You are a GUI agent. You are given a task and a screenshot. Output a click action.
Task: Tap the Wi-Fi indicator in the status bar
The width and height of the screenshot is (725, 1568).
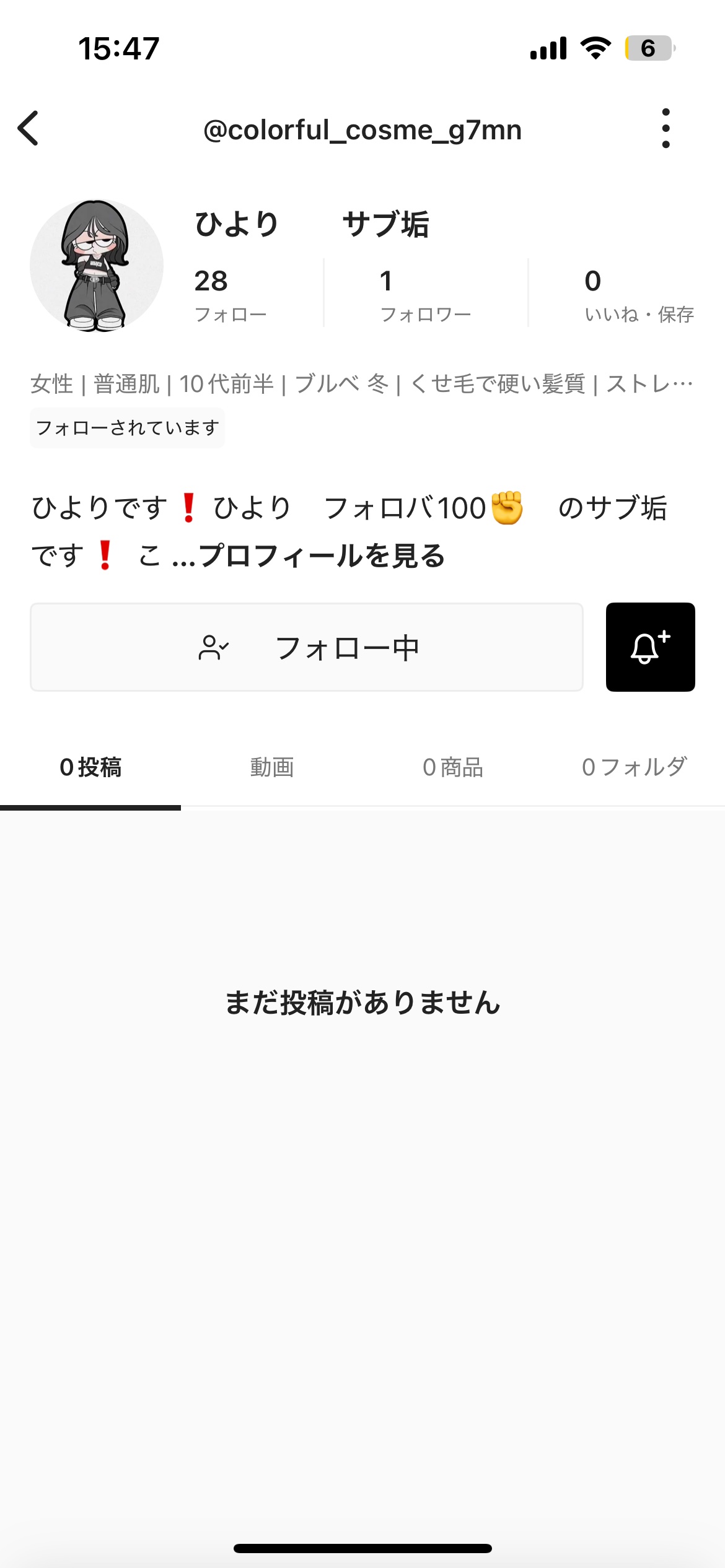(x=596, y=48)
